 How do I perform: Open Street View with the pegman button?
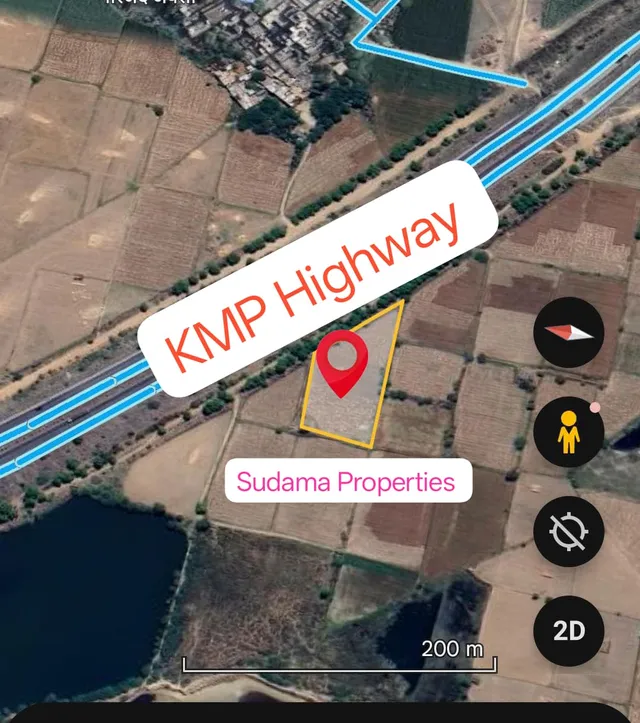point(569,432)
